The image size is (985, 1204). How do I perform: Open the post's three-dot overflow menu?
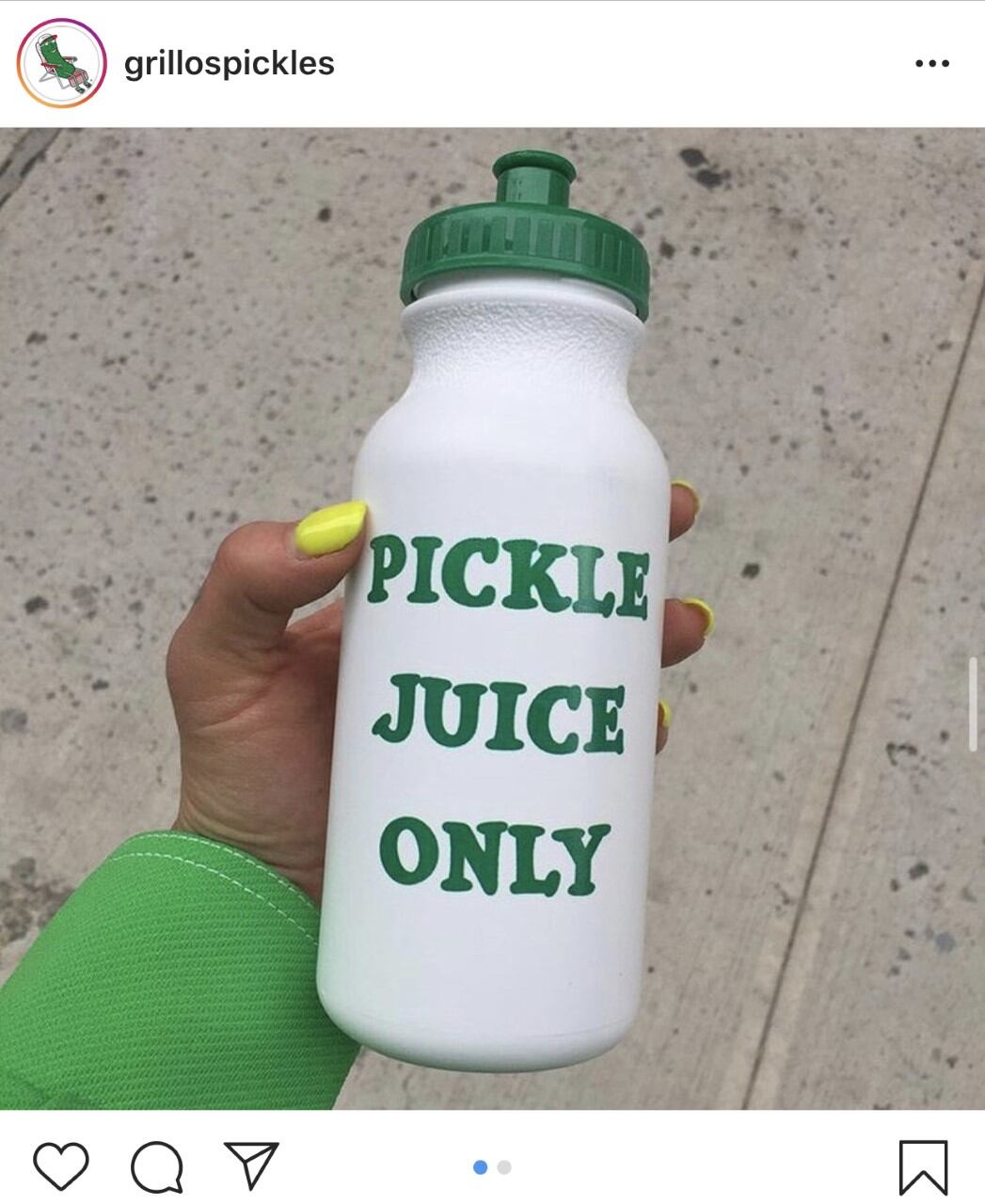tap(931, 64)
